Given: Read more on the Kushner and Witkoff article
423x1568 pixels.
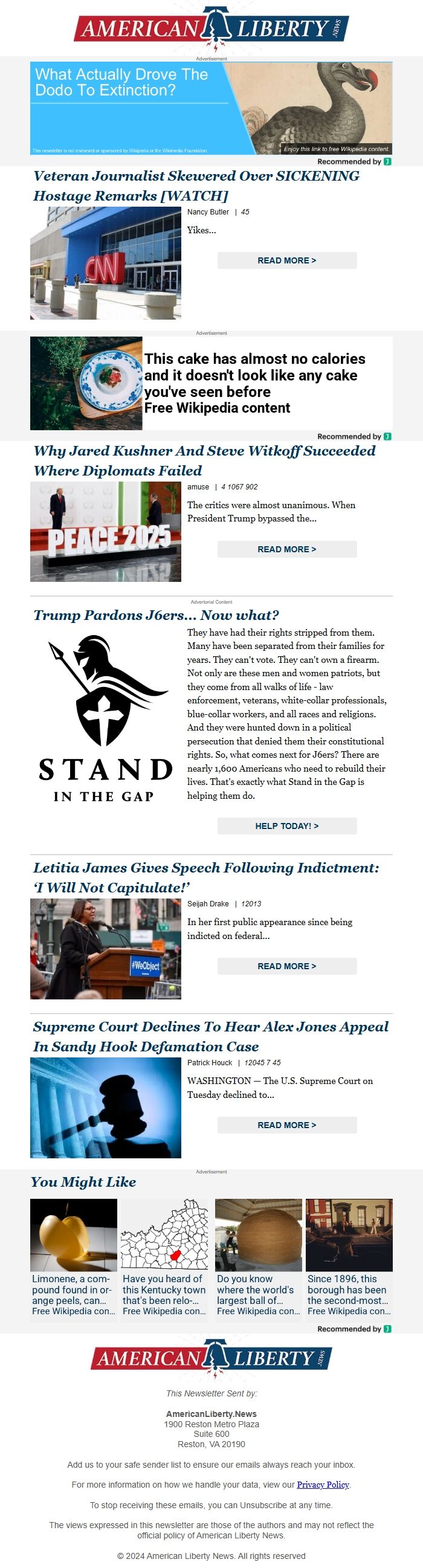Looking at the screenshot, I should point(286,549).
